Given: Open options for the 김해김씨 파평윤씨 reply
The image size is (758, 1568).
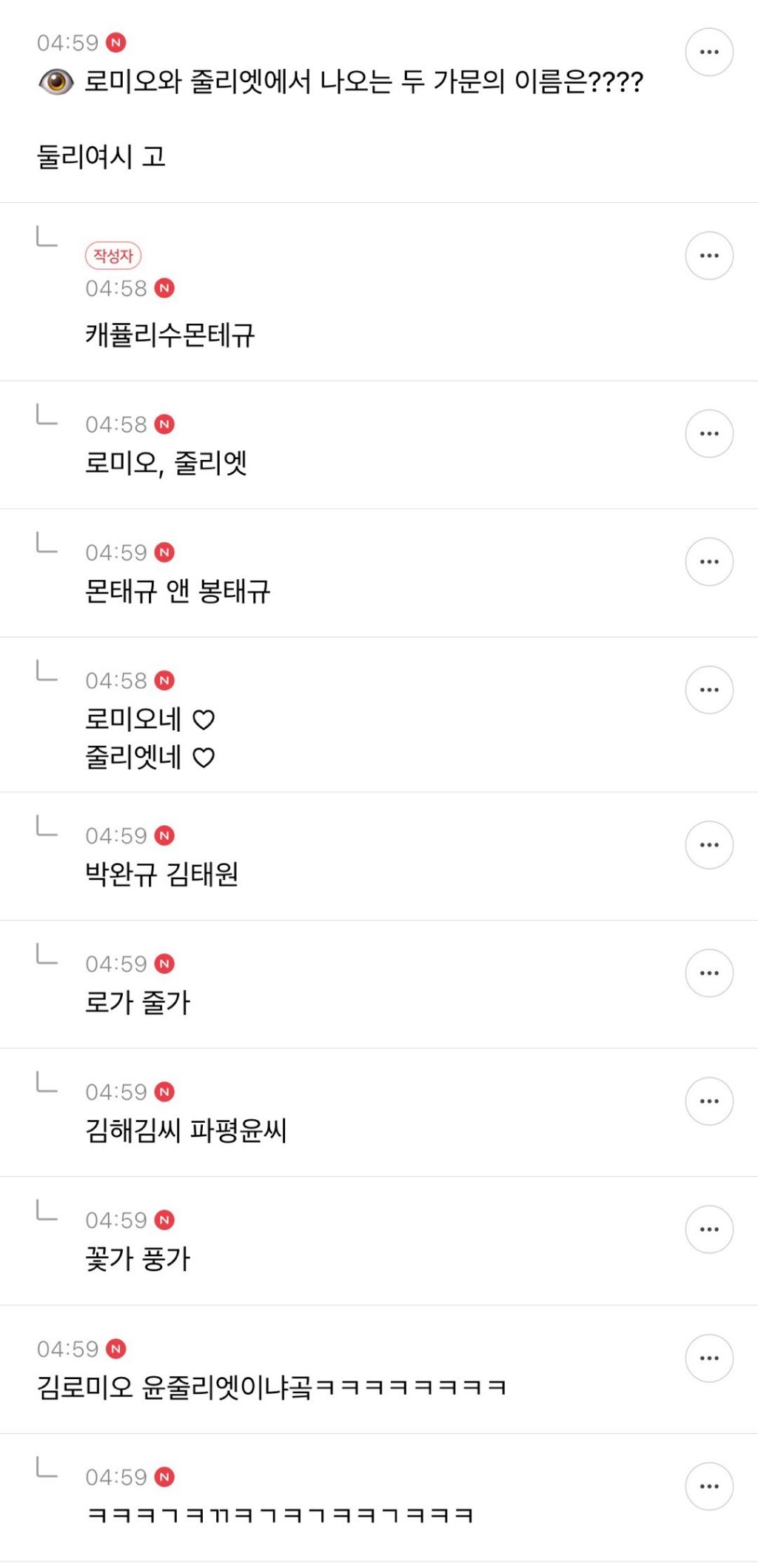Looking at the screenshot, I should [709, 1101].
